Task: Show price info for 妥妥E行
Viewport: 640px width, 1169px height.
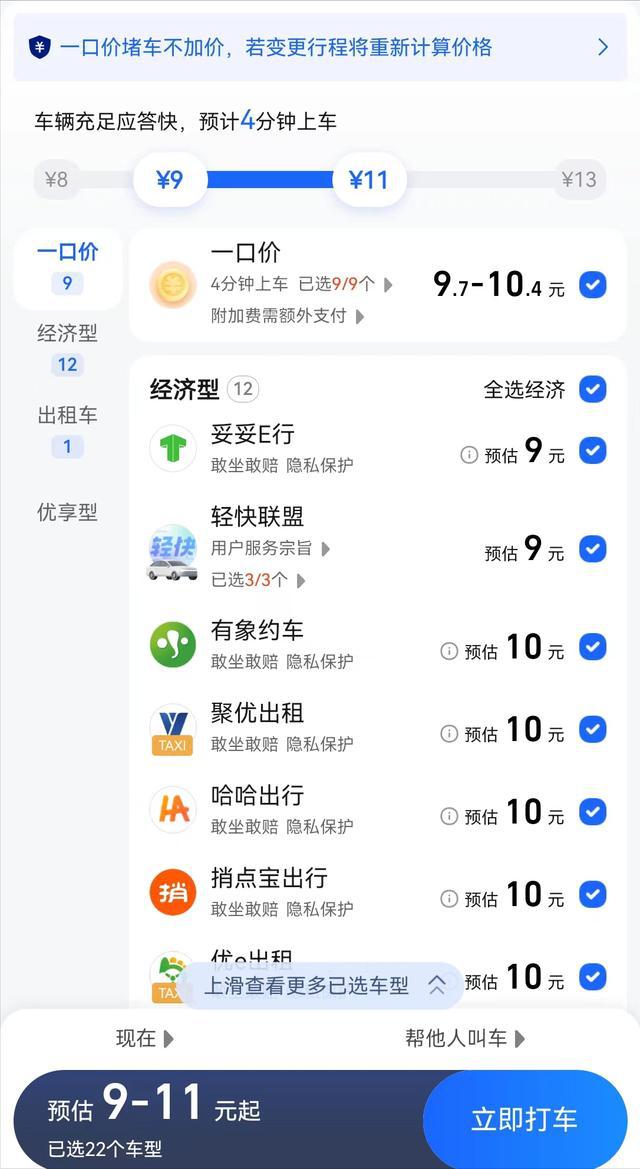Action: [469, 455]
